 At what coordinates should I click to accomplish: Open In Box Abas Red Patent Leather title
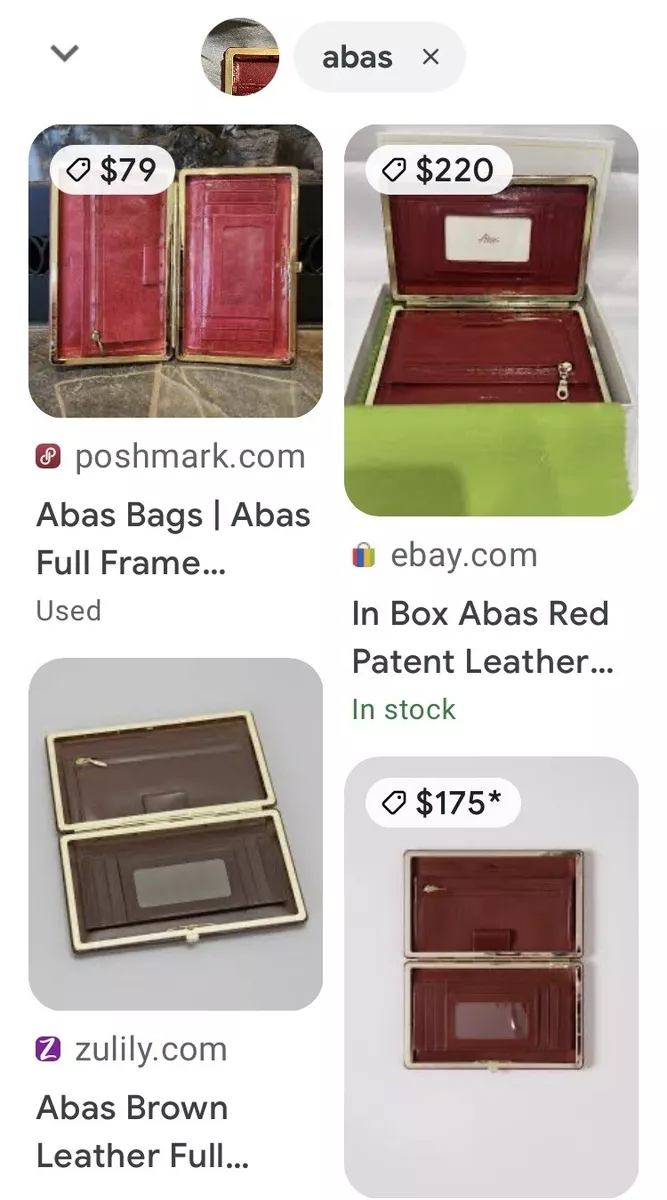pos(482,637)
